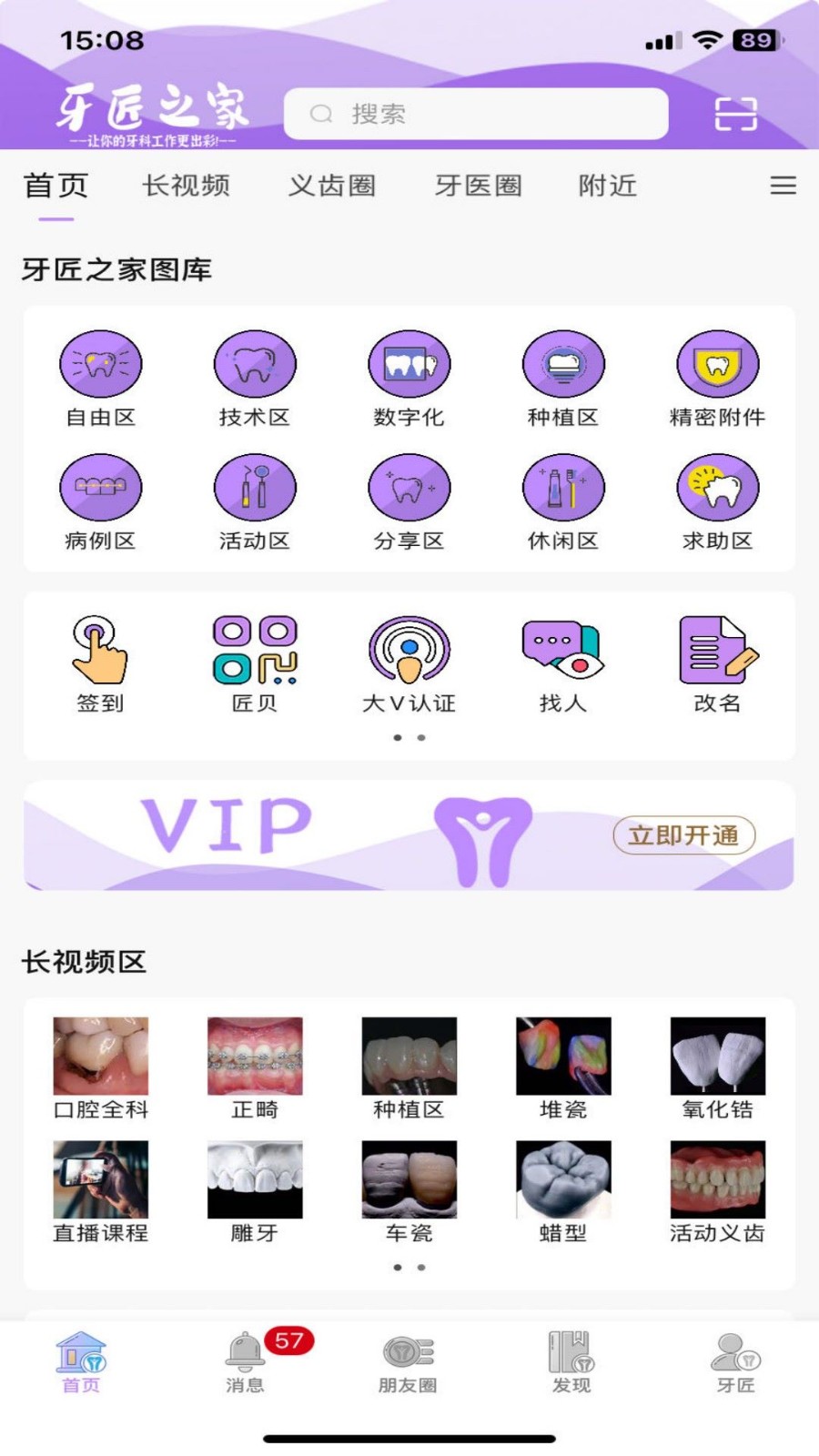Tap the second page dot under shortcuts
819x1456 pixels.
tap(420, 737)
